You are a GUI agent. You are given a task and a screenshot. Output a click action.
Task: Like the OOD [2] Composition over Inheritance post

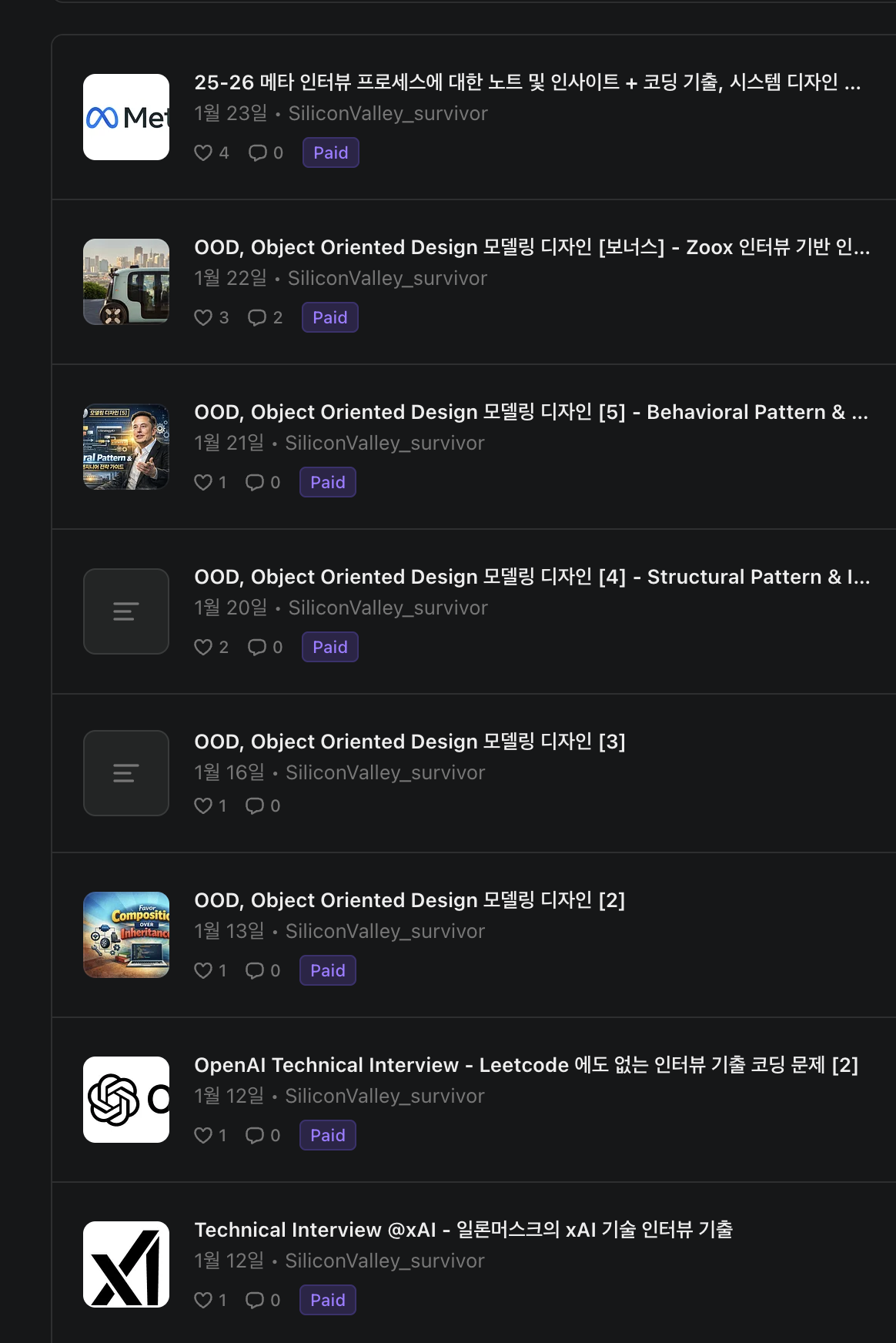202,970
